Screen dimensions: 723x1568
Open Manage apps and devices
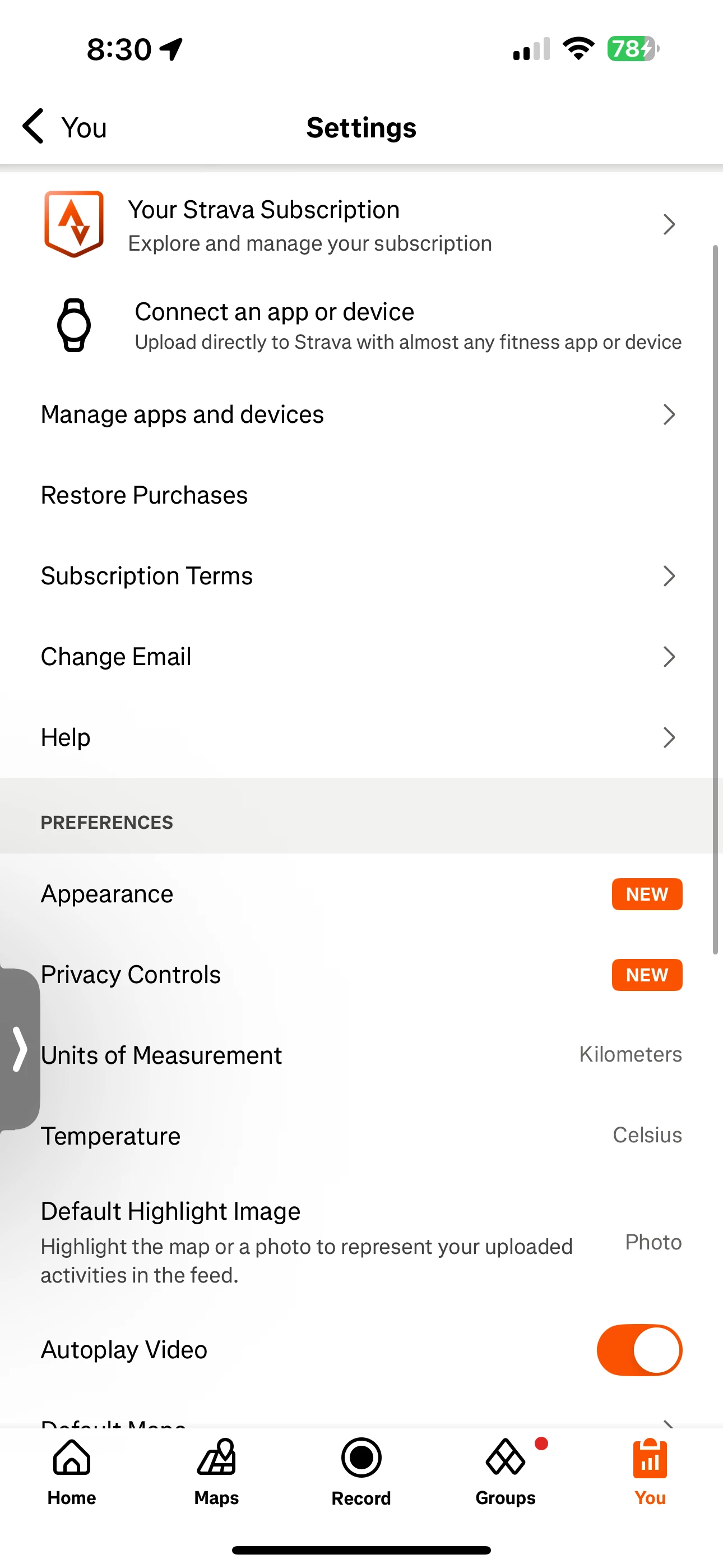point(361,414)
